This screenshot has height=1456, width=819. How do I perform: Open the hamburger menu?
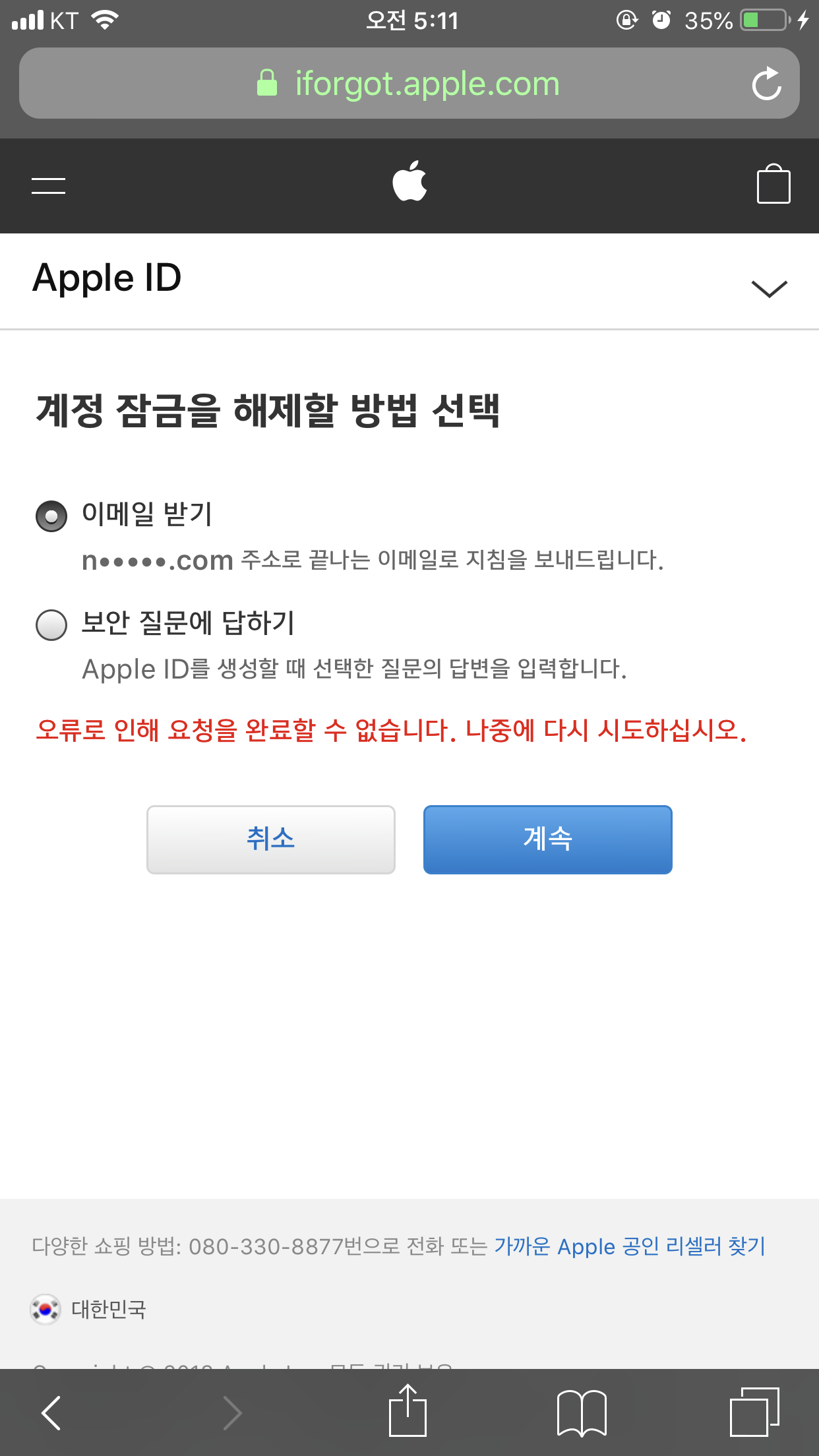coord(48,186)
